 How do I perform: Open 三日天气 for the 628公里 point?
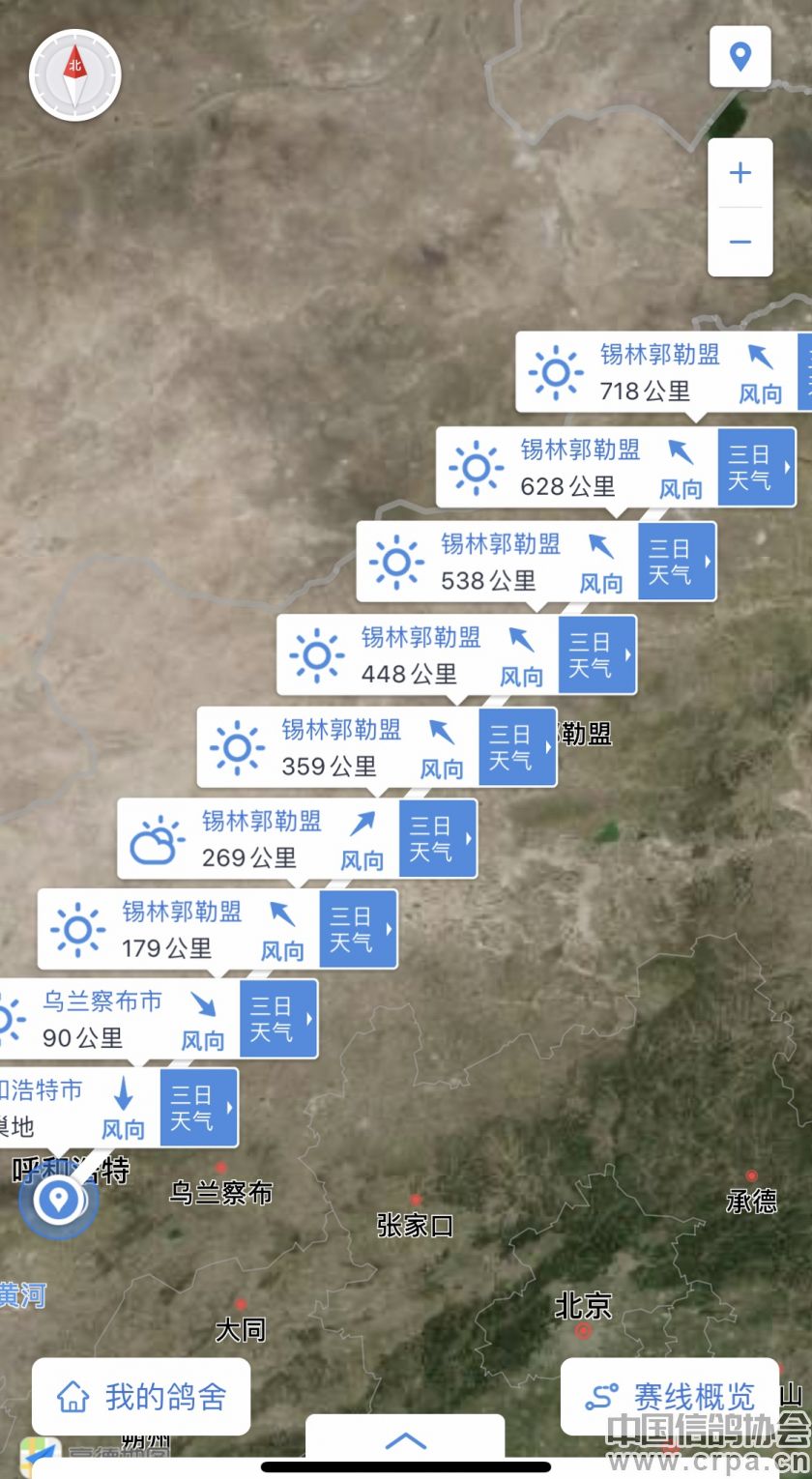[x=756, y=467]
